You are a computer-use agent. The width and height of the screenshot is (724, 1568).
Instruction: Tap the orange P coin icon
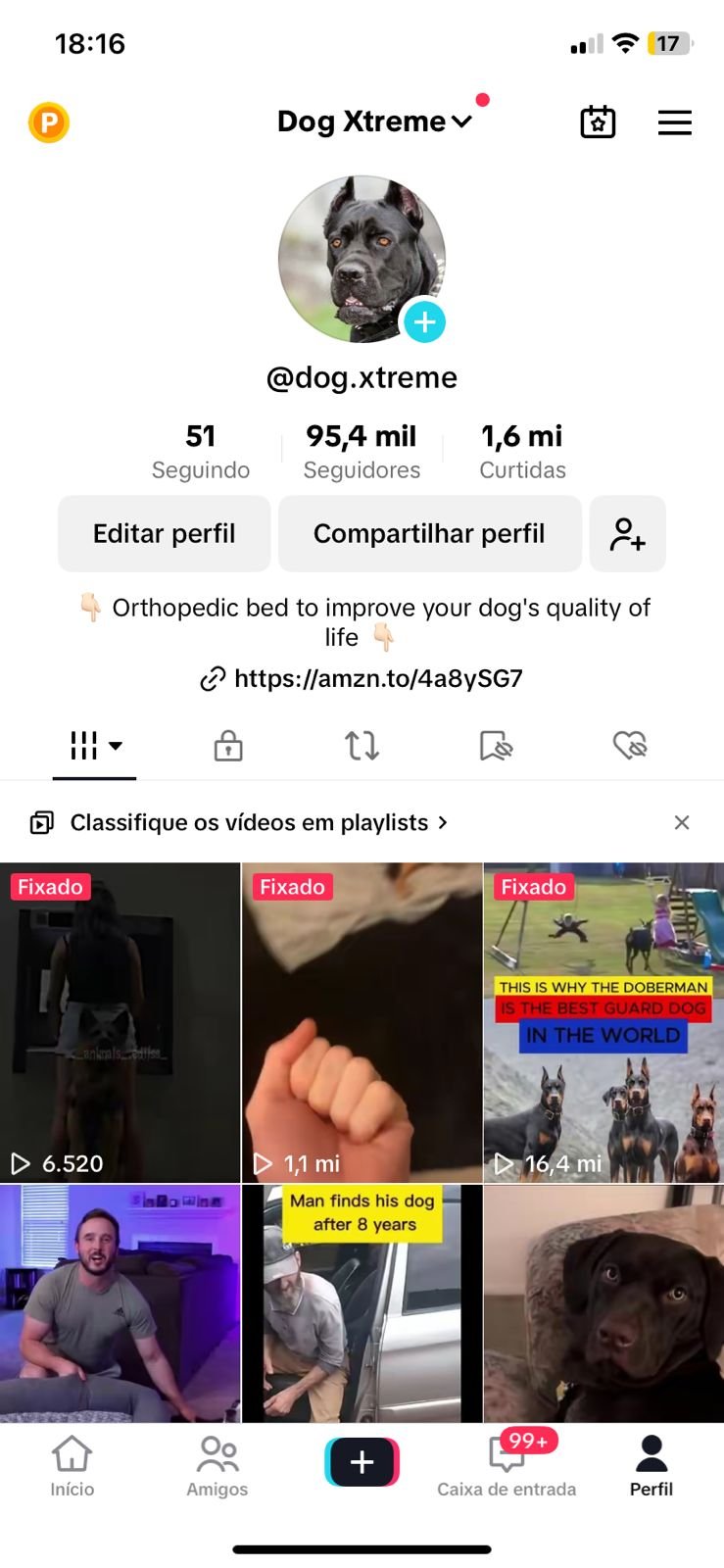pos(49,122)
